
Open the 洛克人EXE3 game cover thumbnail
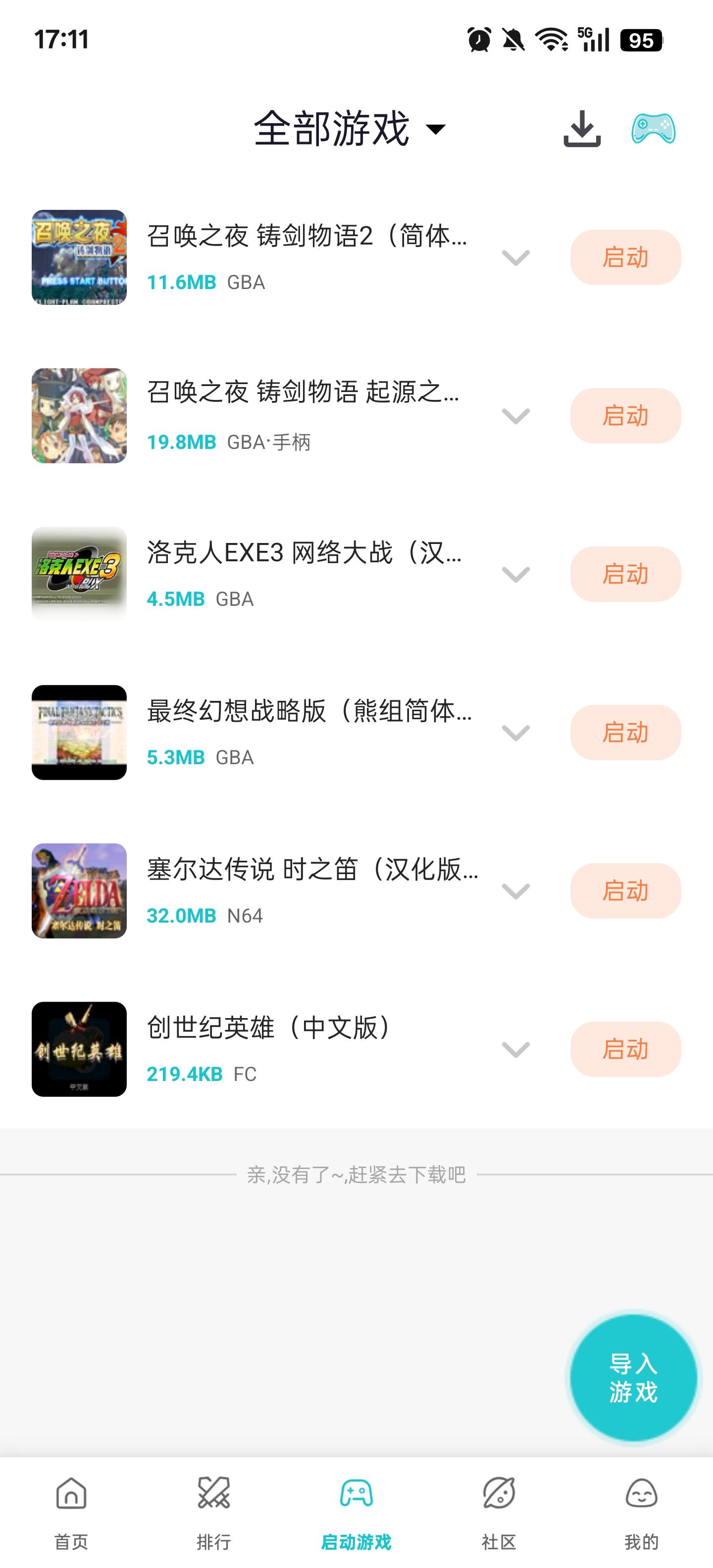pyautogui.click(x=79, y=574)
